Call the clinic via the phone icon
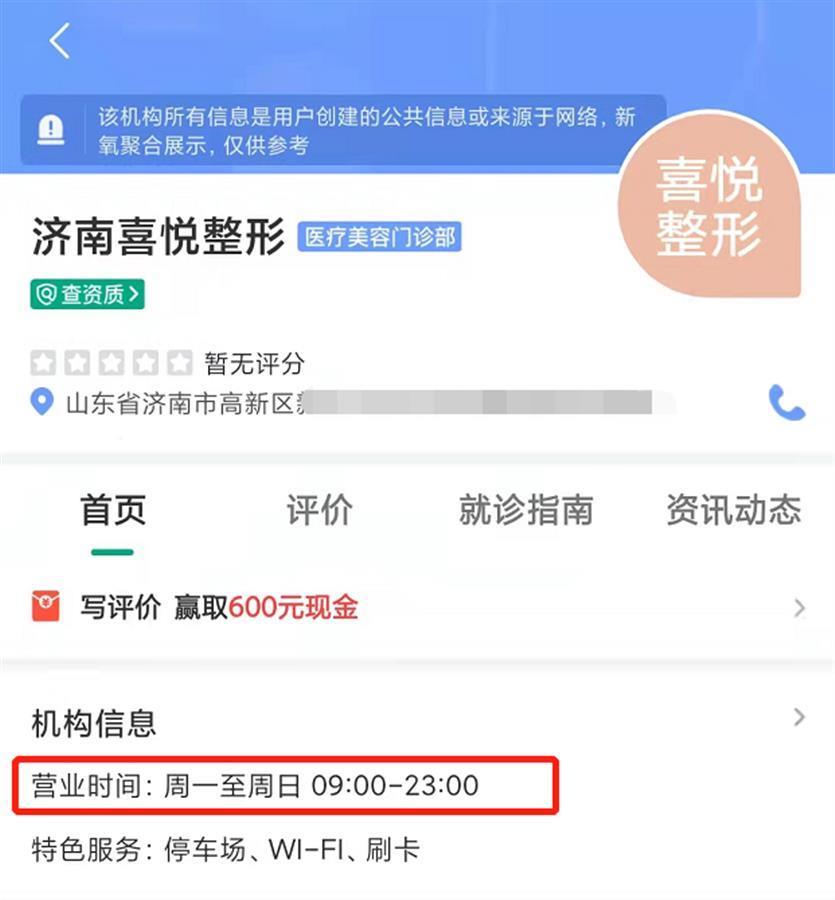The image size is (835, 900). pyautogui.click(x=786, y=403)
